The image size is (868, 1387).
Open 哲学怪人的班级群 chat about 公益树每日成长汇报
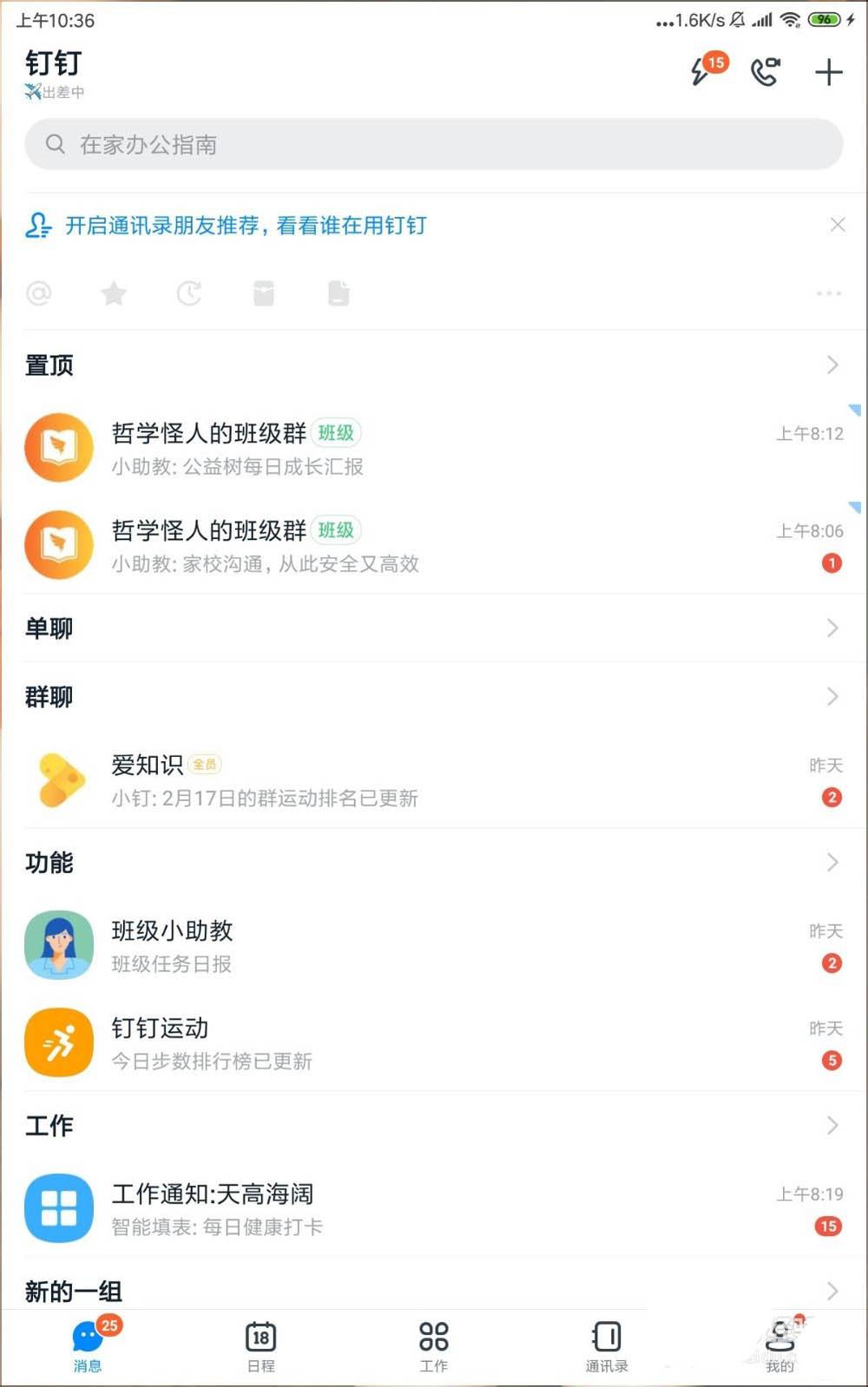point(433,448)
